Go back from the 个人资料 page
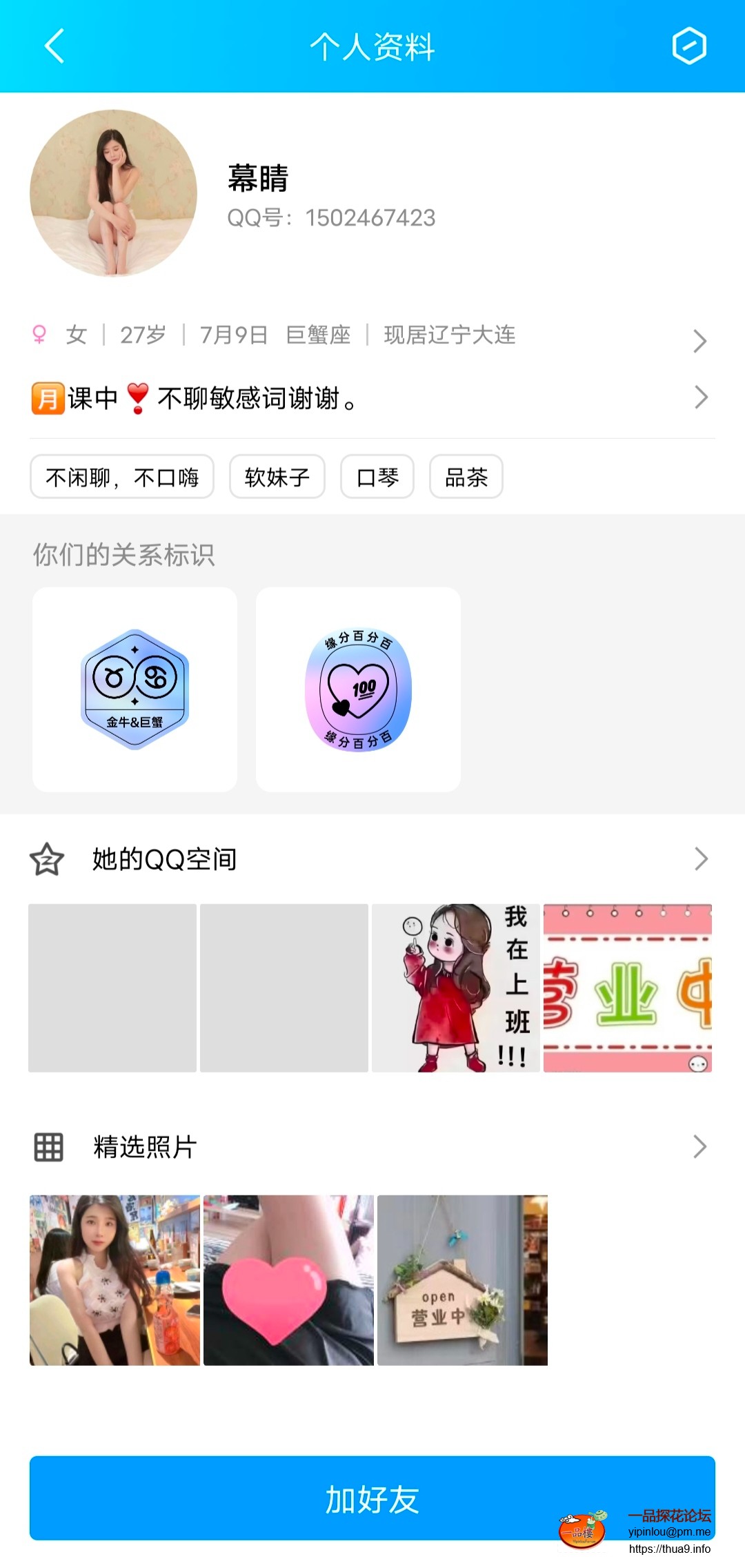This screenshot has width=745, height=1568. (54, 46)
